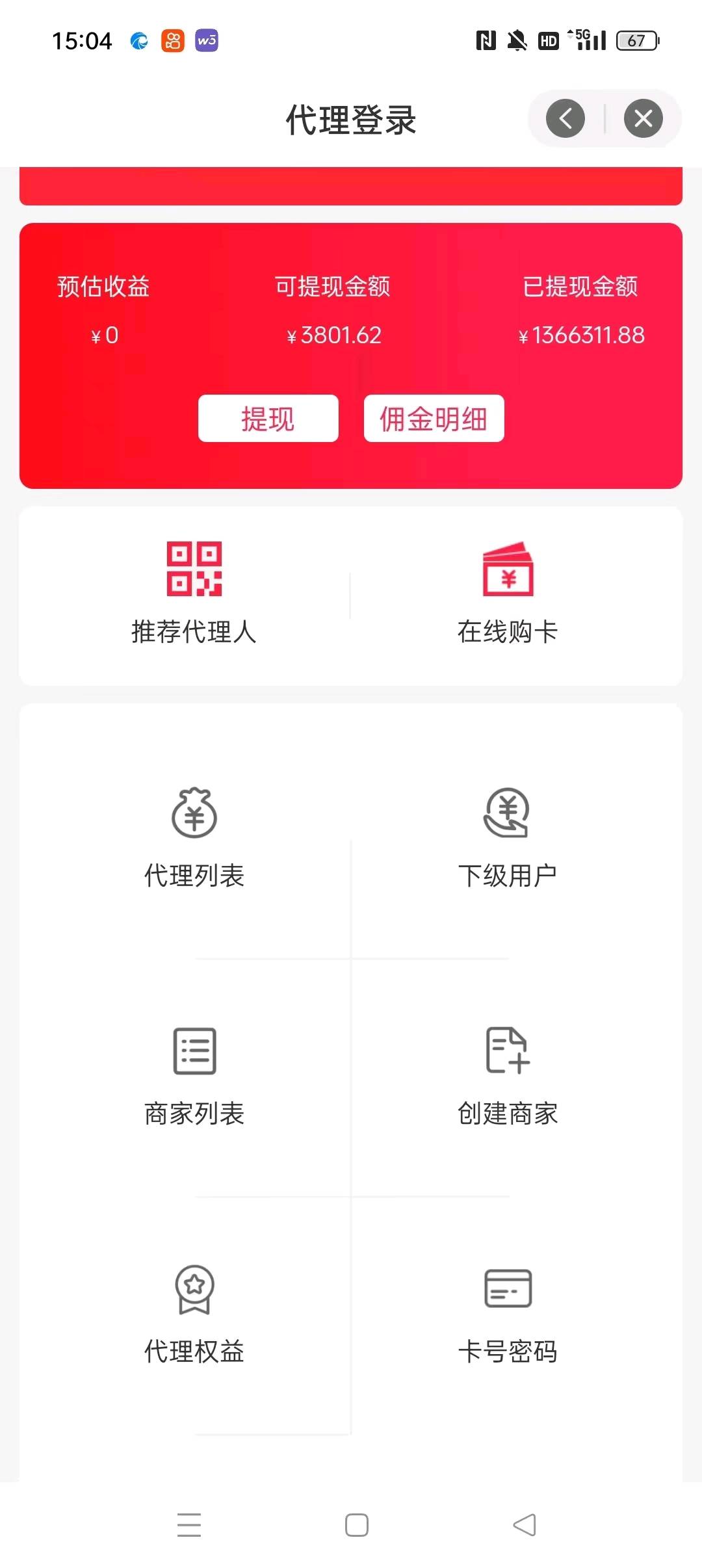Open the 代理列表 agent list
This screenshot has width=702, height=1568.
click(x=194, y=839)
